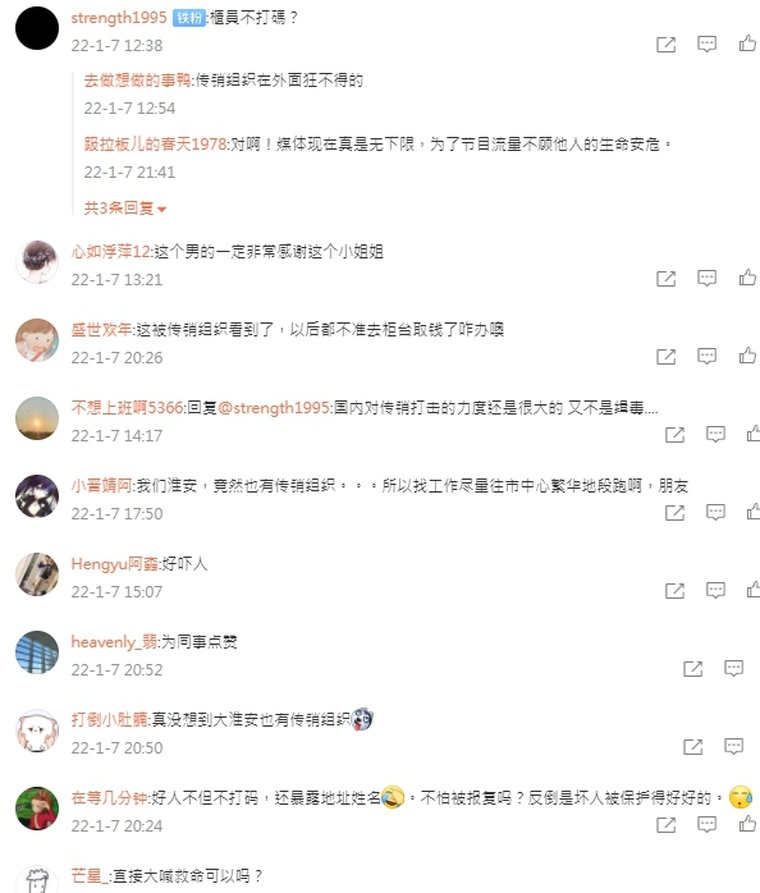Share heavenly_翡's comment
This screenshot has width=760, height=893.
[692, 668]
